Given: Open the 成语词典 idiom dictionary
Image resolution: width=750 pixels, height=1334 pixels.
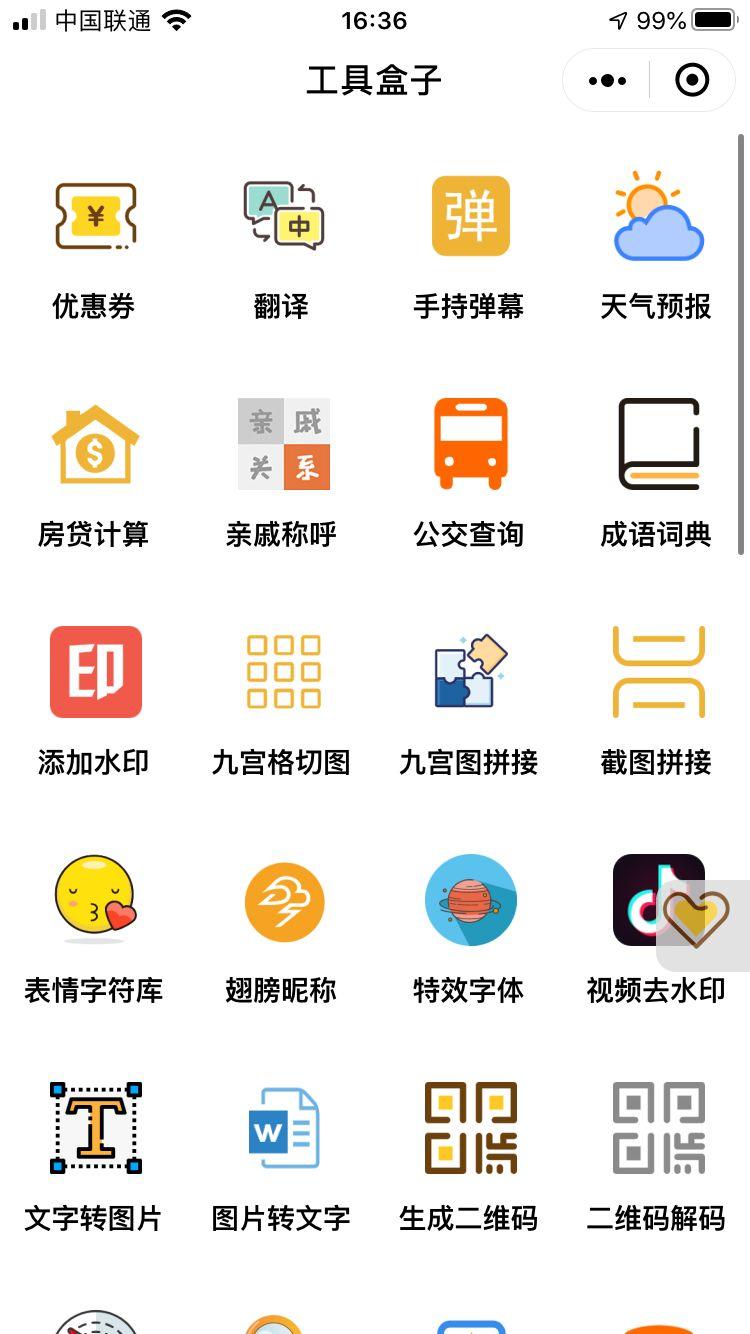Looking at the screenshot, I should point(657,470).
